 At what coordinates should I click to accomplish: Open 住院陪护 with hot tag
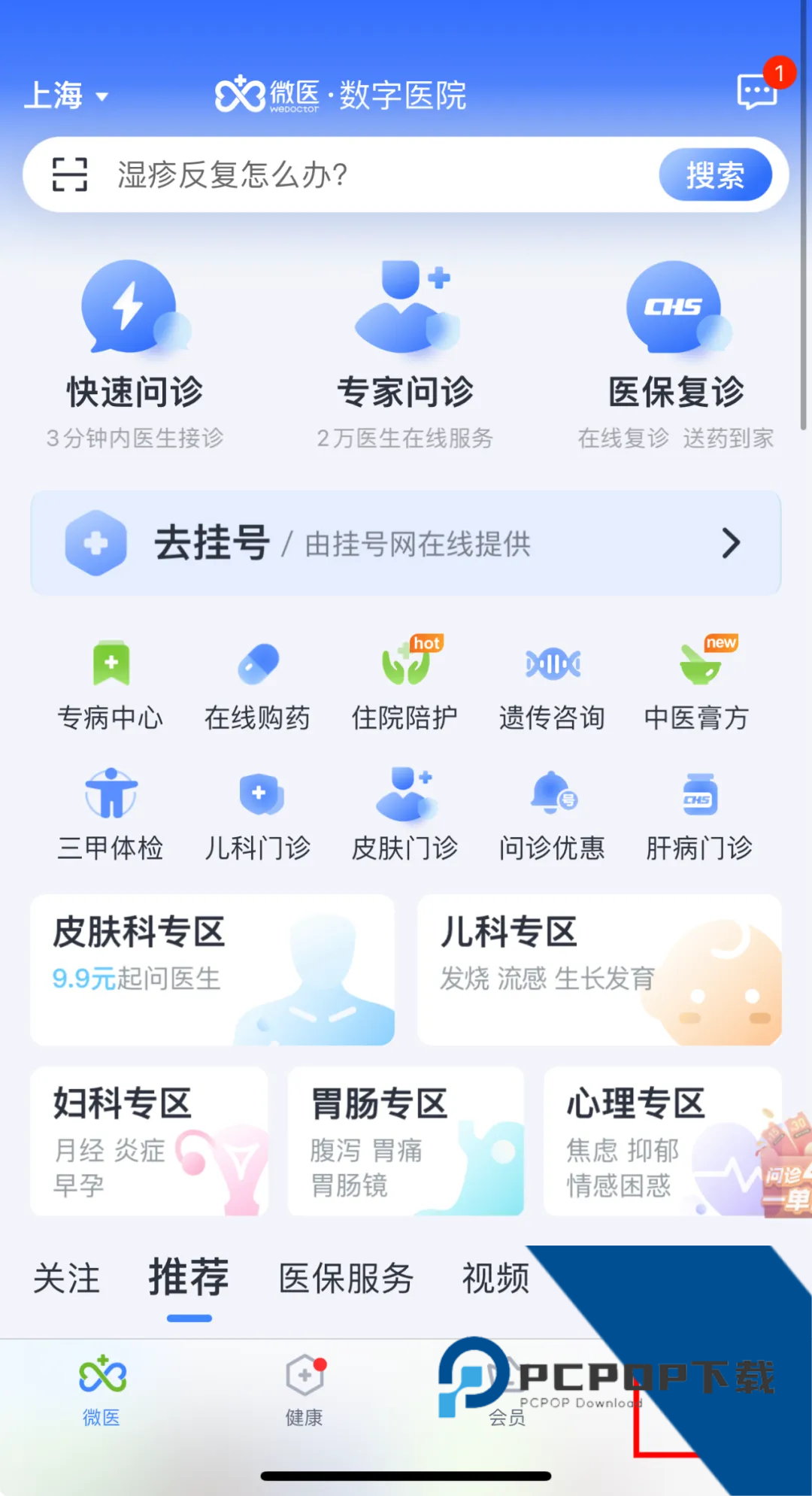click(x=405, y=685)
